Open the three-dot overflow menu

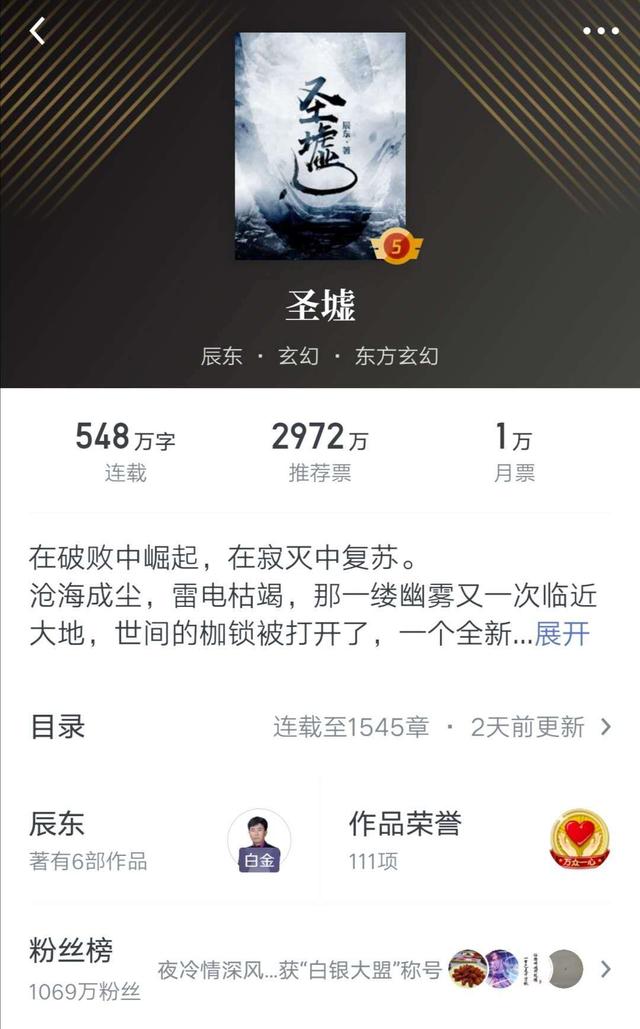tap(600, 31)
